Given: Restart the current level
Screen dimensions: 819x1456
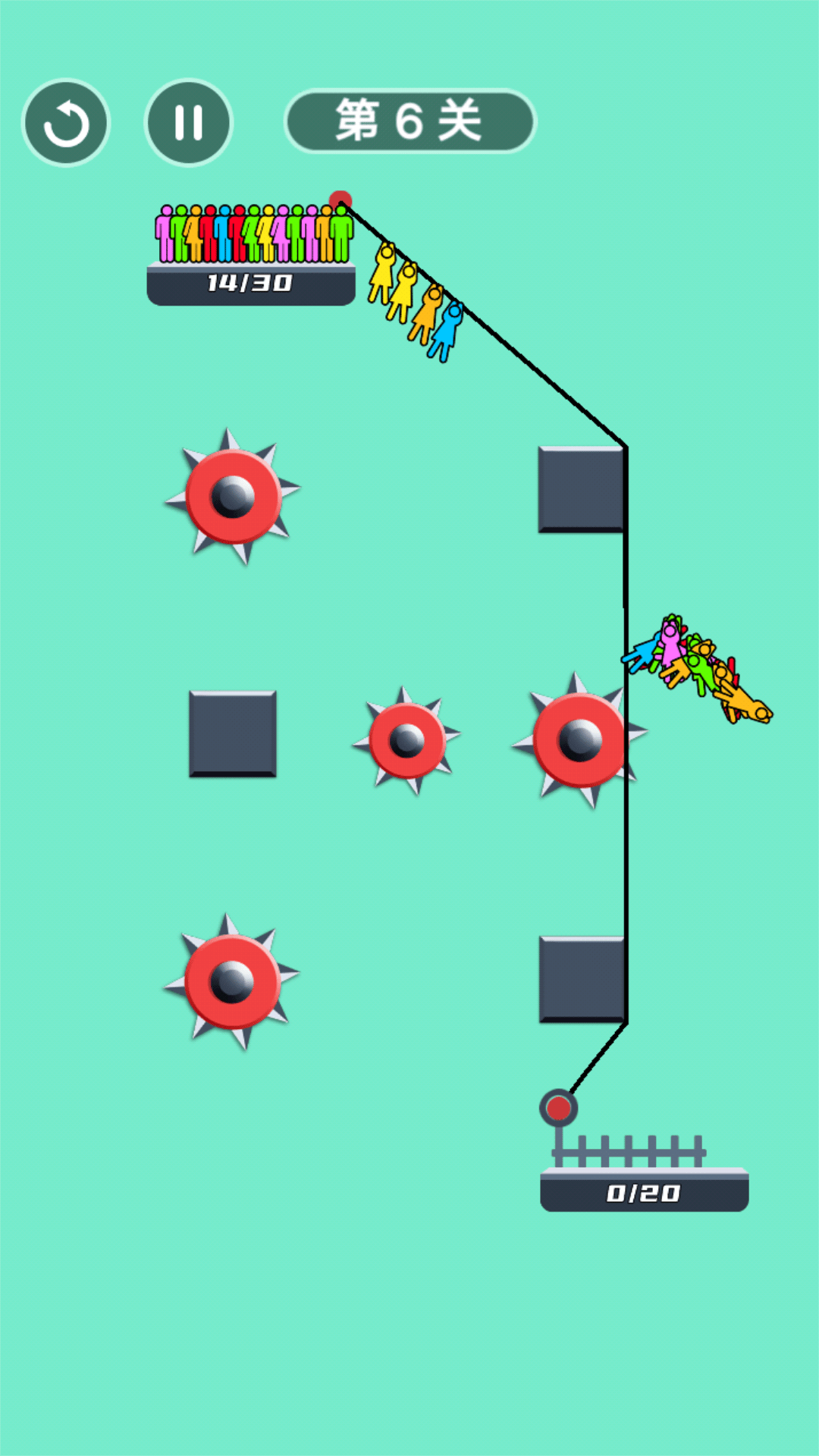Looking at the screenshot, I should [66, 123].
